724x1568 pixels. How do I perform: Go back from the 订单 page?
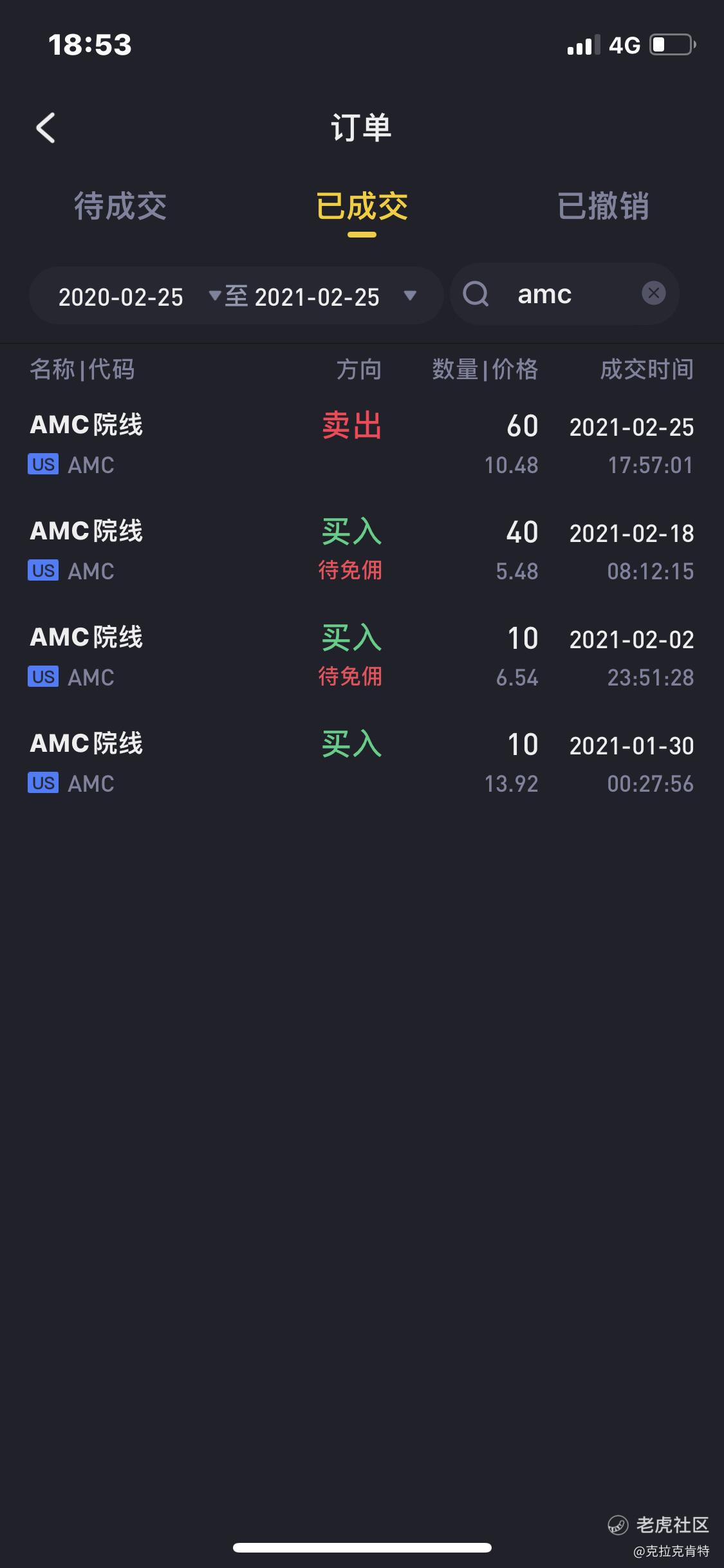click(46, 127)
